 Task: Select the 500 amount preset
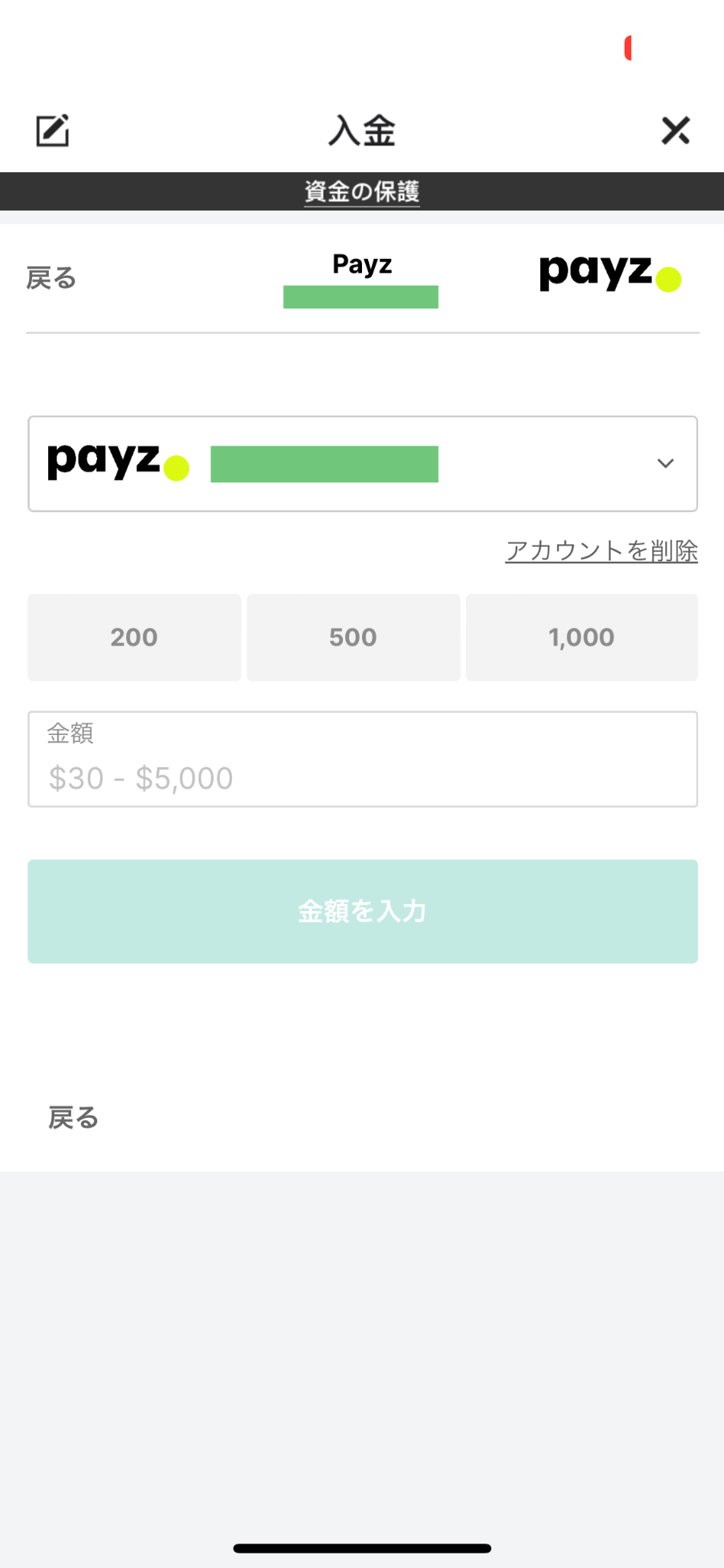pyautogui.click(x=353, y=637)
